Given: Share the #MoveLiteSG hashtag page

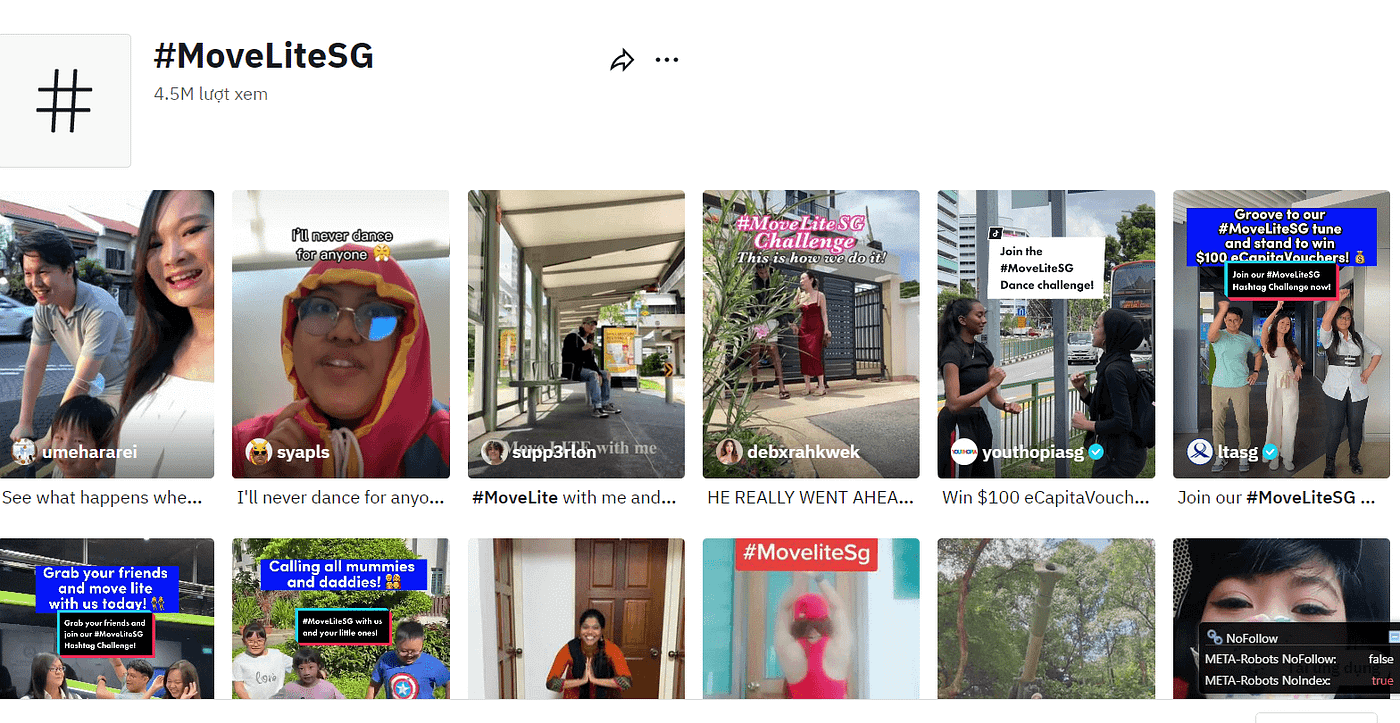Looking at the screenshot, I should click(622, 61).
